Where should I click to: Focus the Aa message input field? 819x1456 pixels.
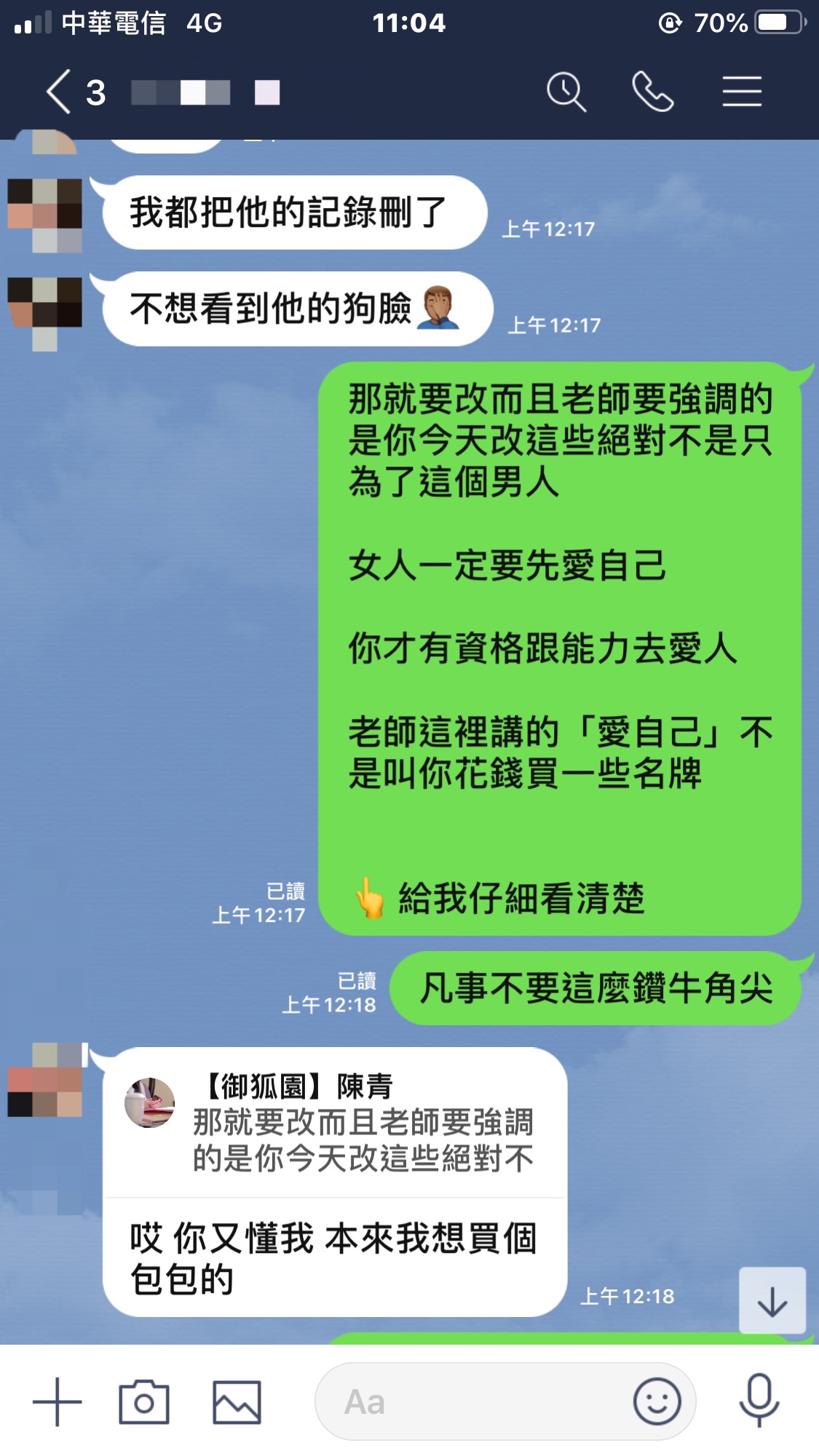(x=473, y=1401)
